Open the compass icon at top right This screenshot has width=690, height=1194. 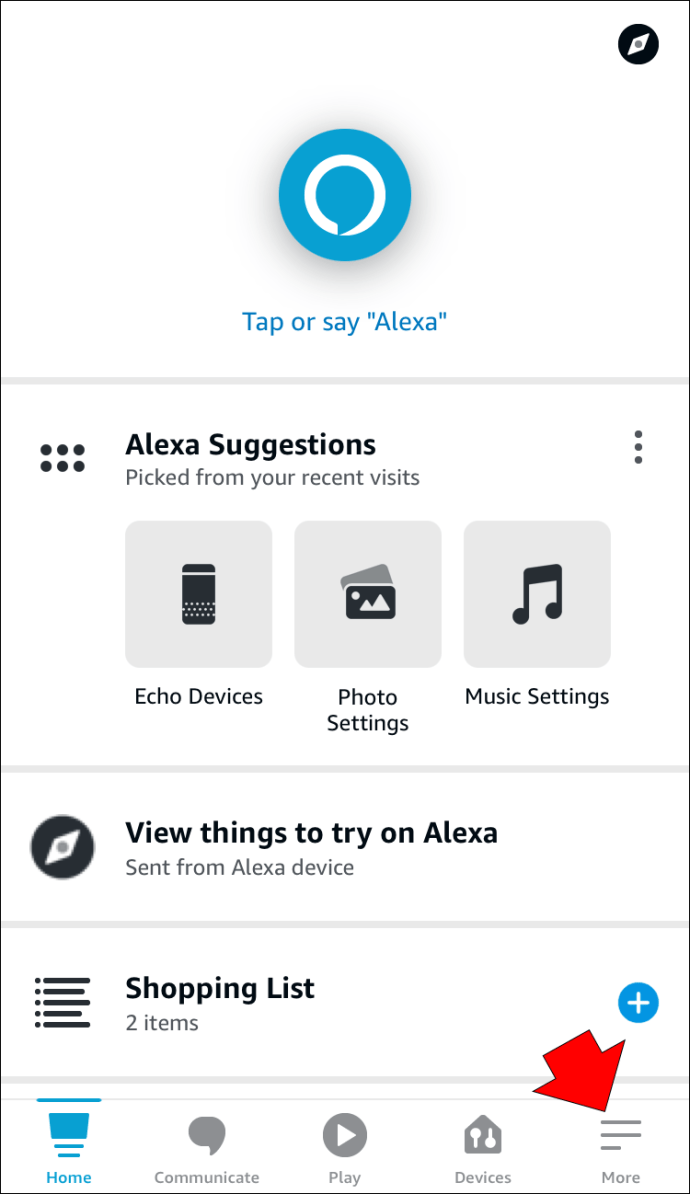(x=637, y=46)
